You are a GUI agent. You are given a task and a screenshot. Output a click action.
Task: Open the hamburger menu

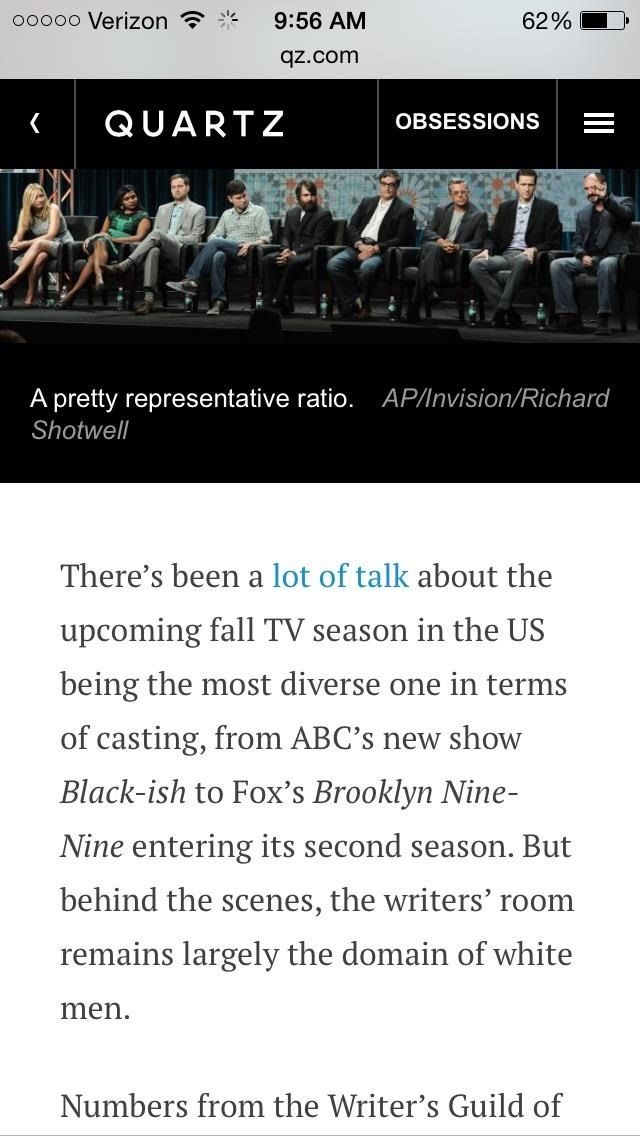pyautogui.click(x=598, y=123)
